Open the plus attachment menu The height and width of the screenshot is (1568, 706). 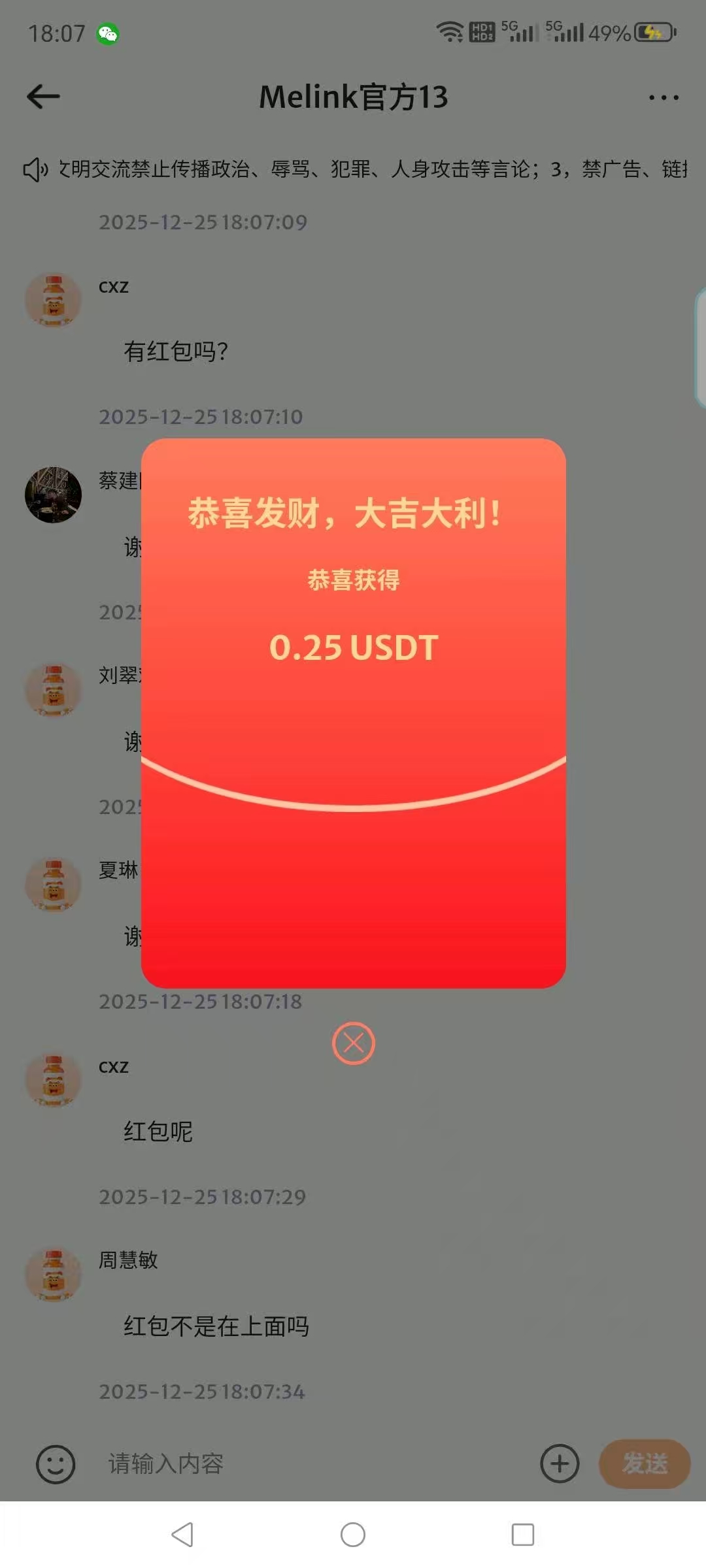pyautogui.click(x=559, y=1463)
